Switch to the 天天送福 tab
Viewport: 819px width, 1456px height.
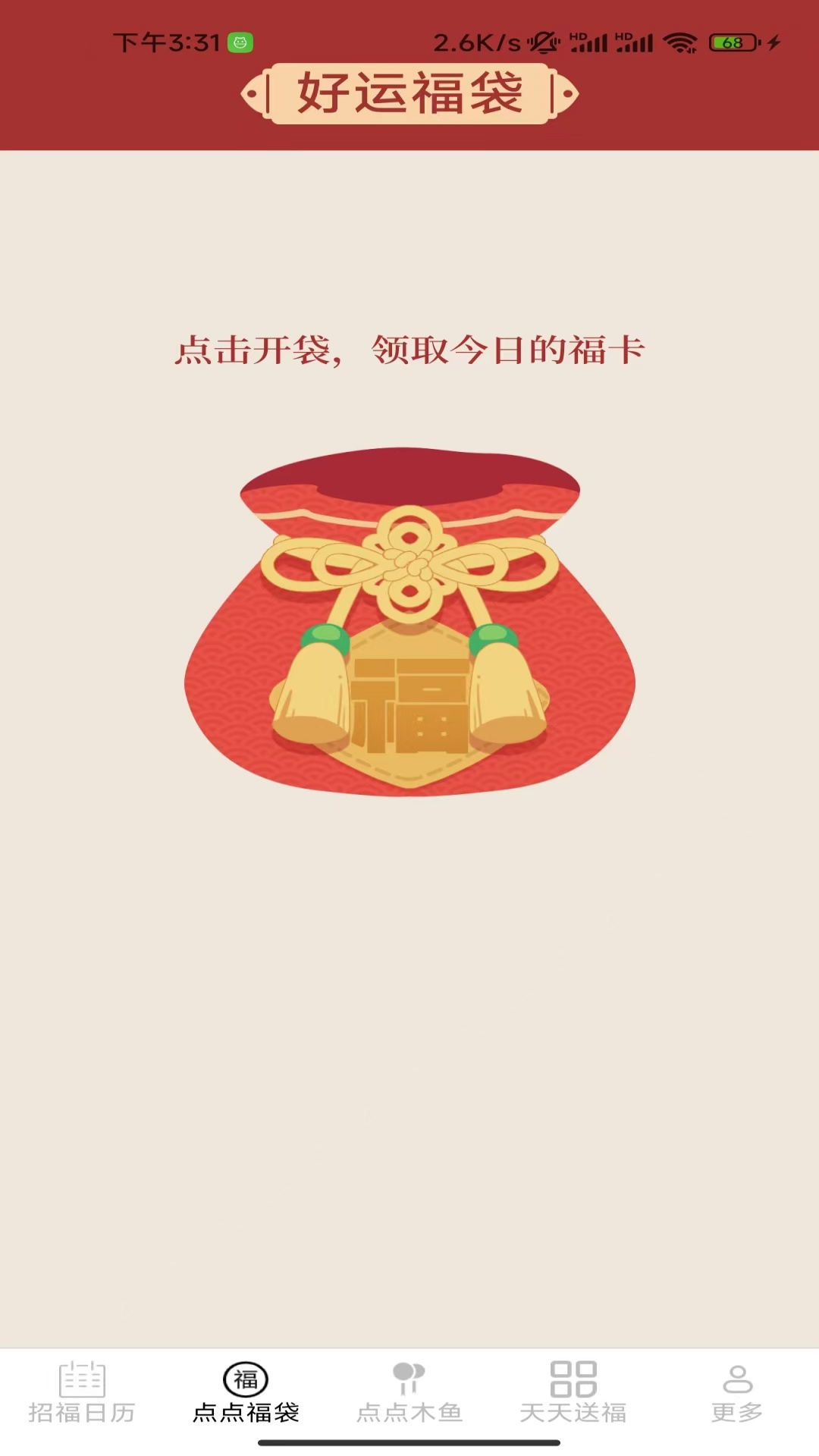click(573, 1403)
